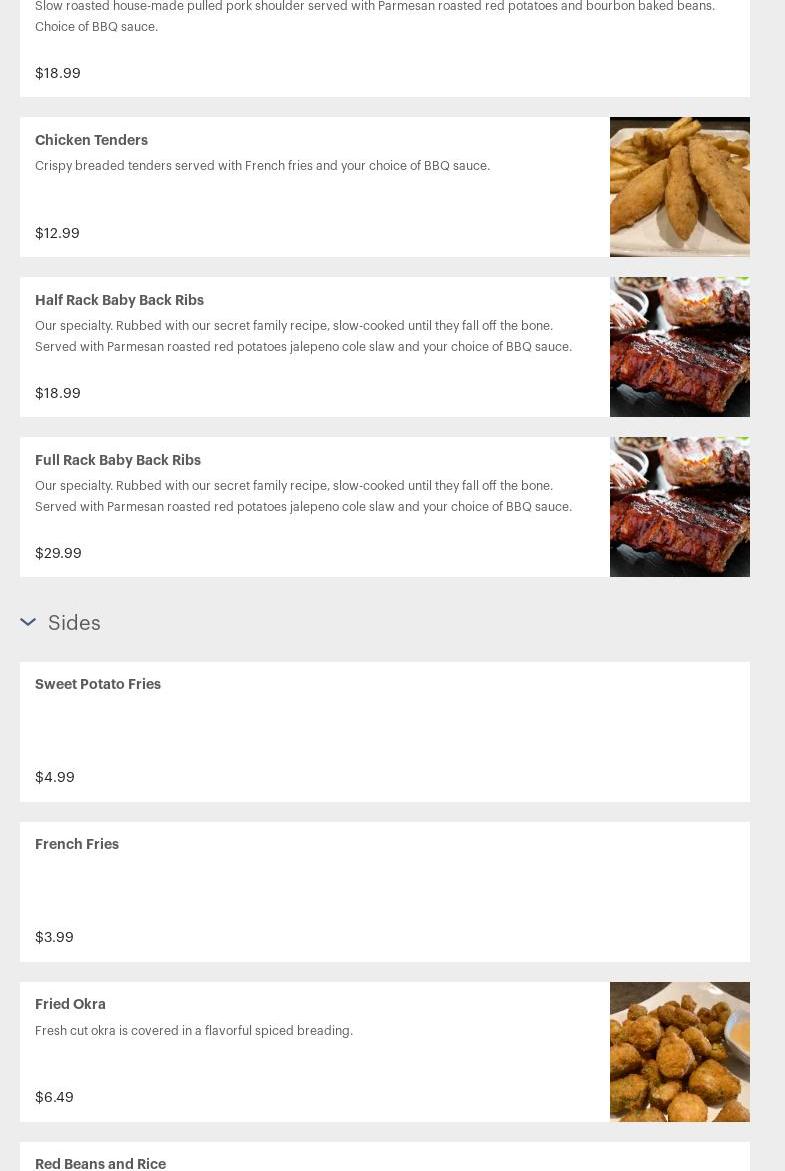Open the Chicken Tenders menu item
Screen dimensions: 785x1171
tap(92, 140)
